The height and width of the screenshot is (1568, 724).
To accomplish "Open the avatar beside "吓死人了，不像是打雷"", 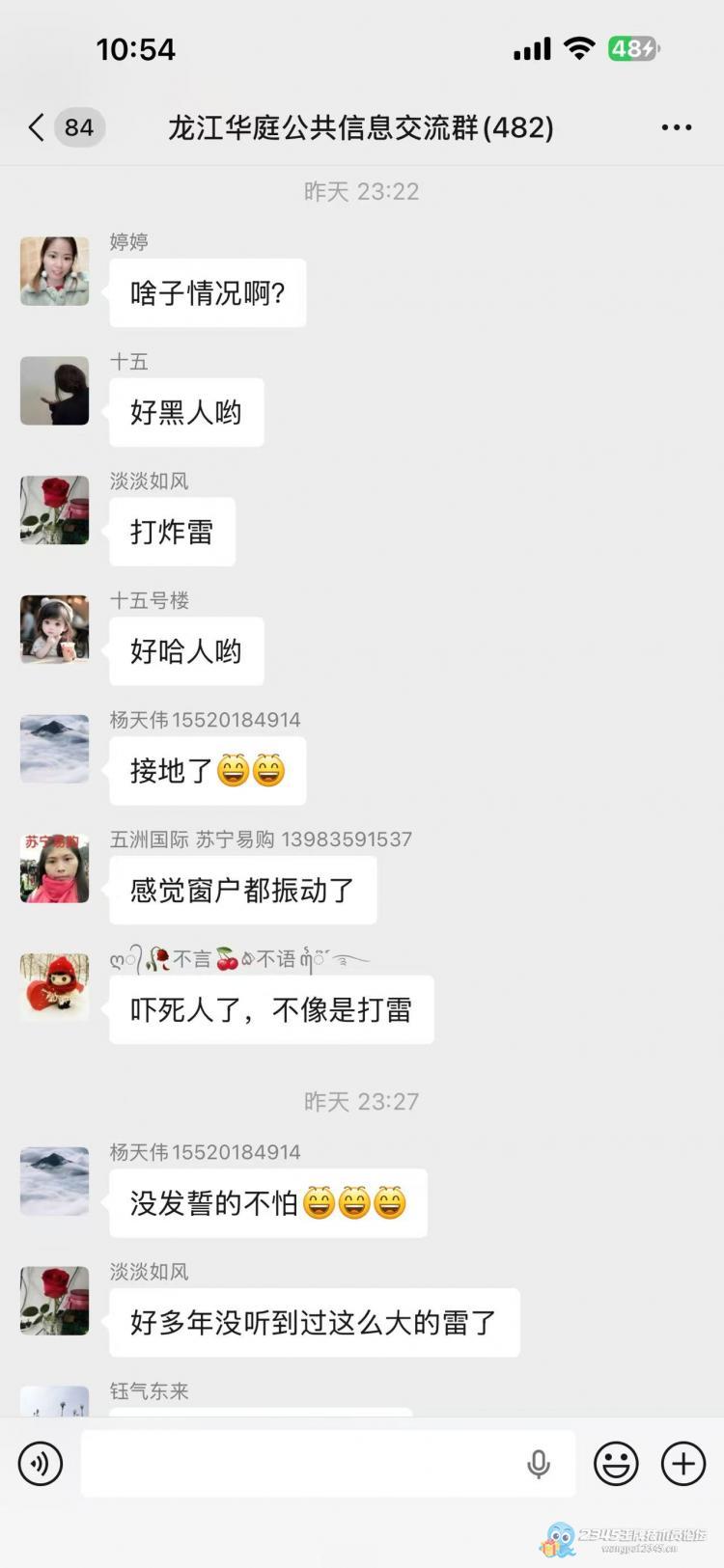I will [x=55, y=987].
